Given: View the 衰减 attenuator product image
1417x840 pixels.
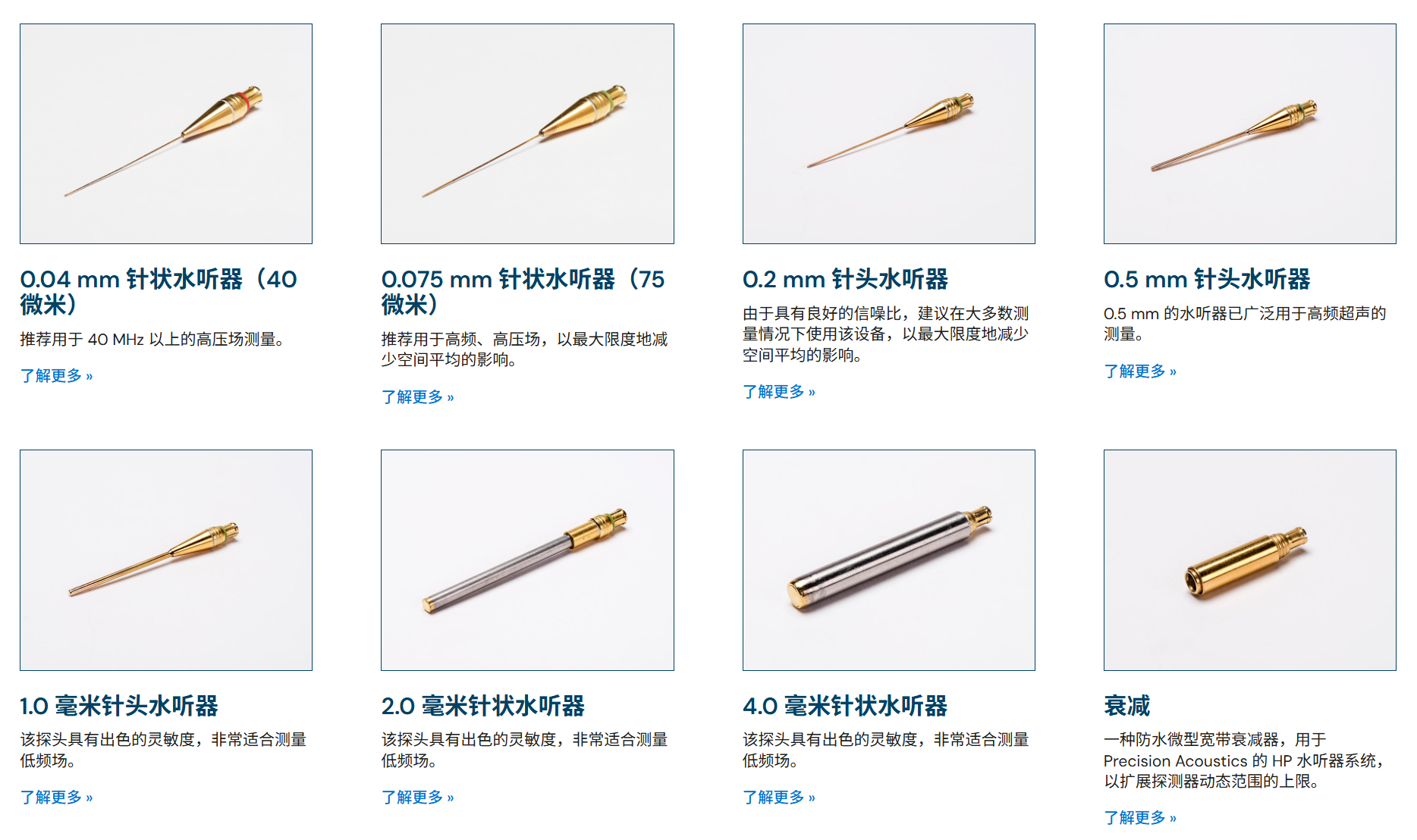Looking at the screenshot, I should click(1249, 560).
